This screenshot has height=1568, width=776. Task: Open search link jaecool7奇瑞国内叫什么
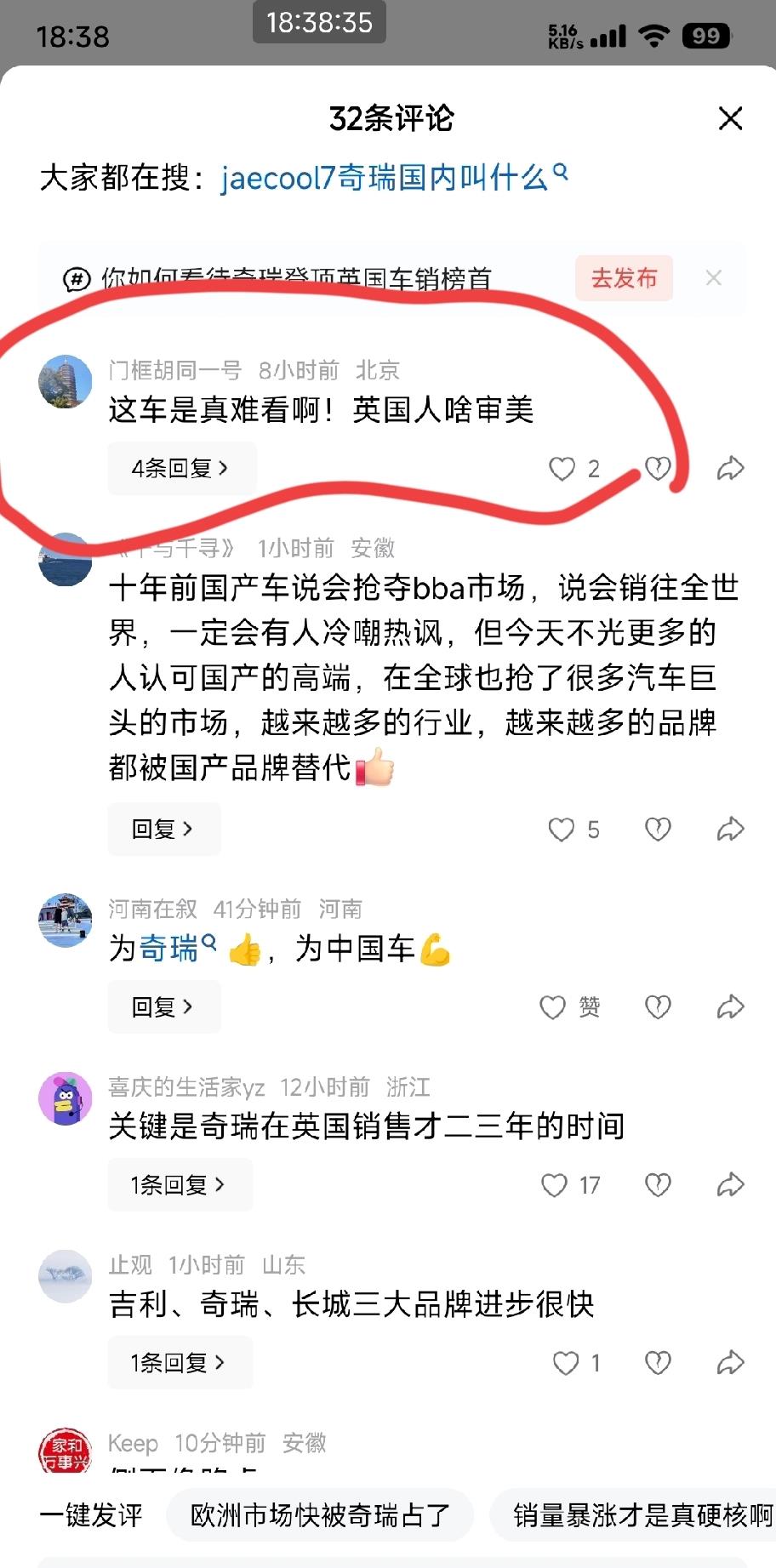click(393, 178)
